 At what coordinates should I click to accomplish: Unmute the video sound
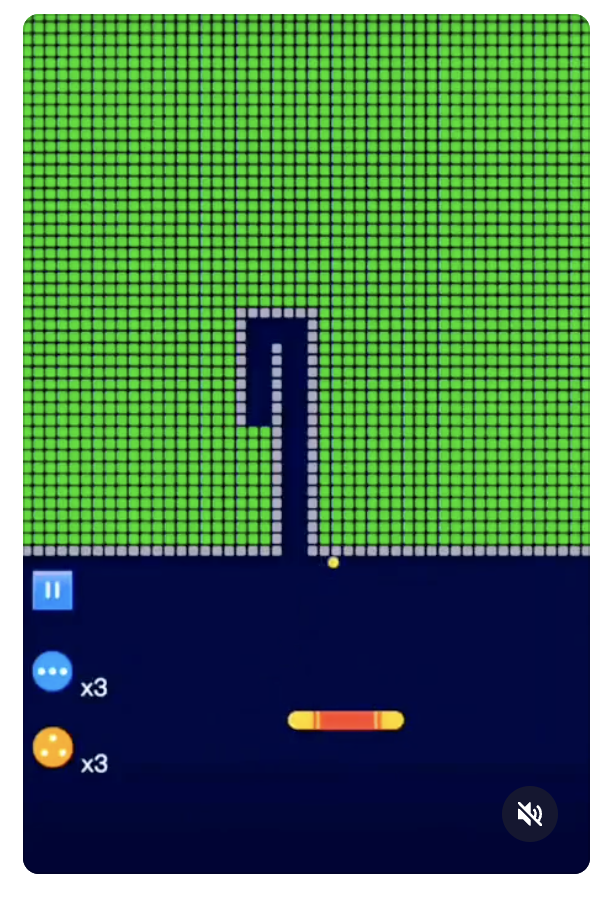[529, 814]
